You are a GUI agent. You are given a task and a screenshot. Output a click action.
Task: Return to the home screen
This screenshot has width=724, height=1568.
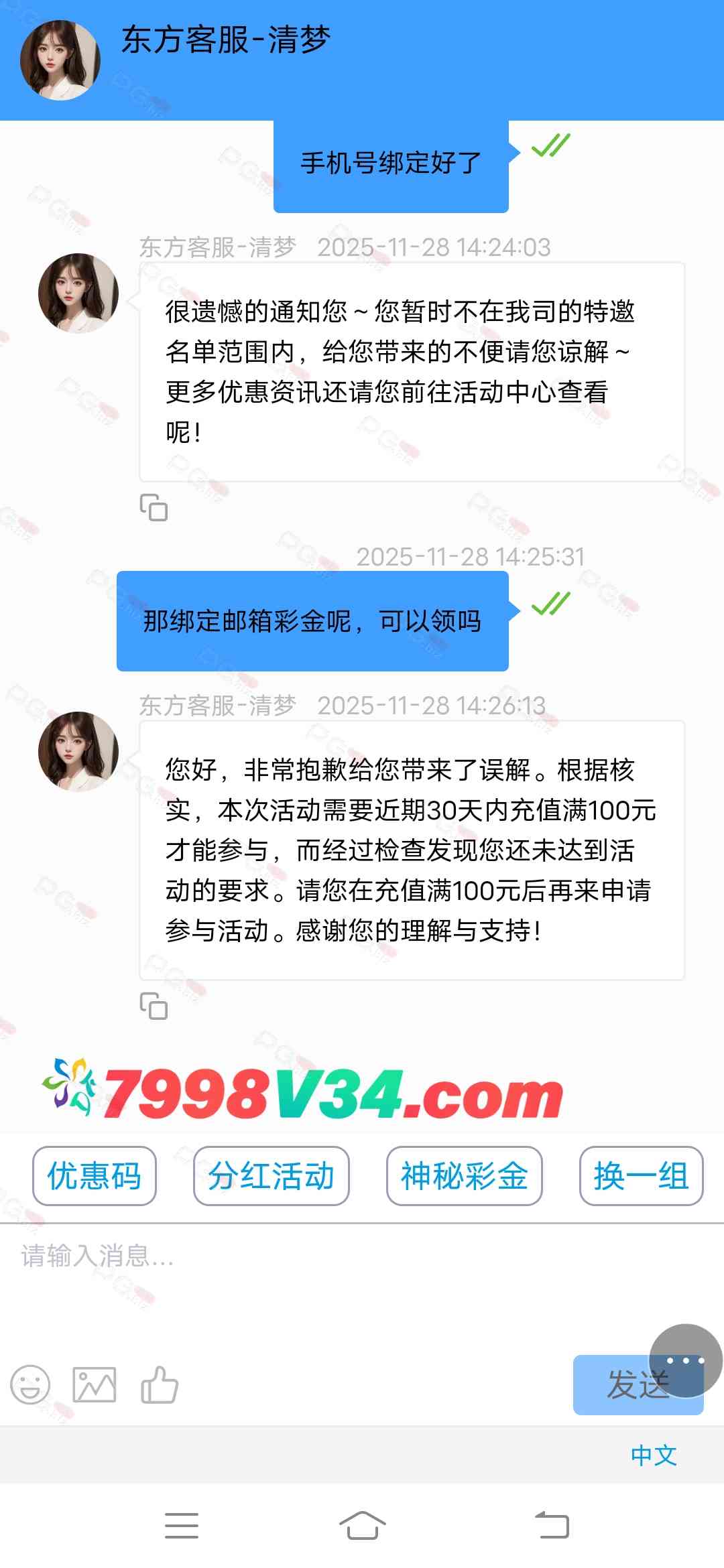point(362,1526)
